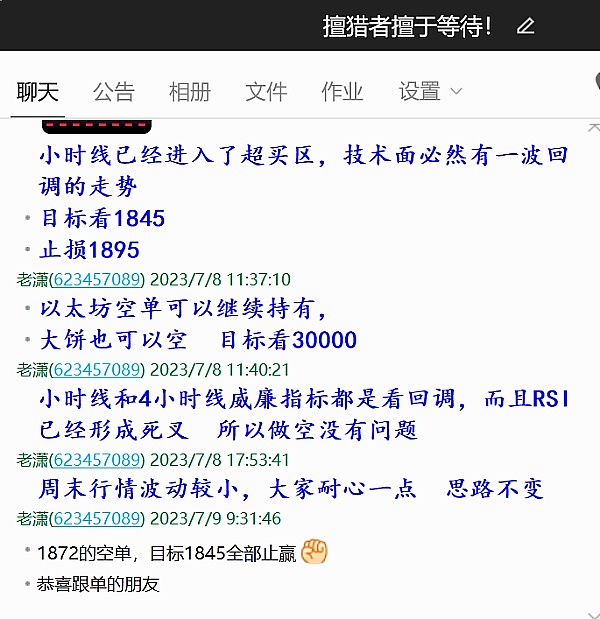Switch to the 聊天 tab
Viewport: 600px width, 619px height.
coord(38,92)
